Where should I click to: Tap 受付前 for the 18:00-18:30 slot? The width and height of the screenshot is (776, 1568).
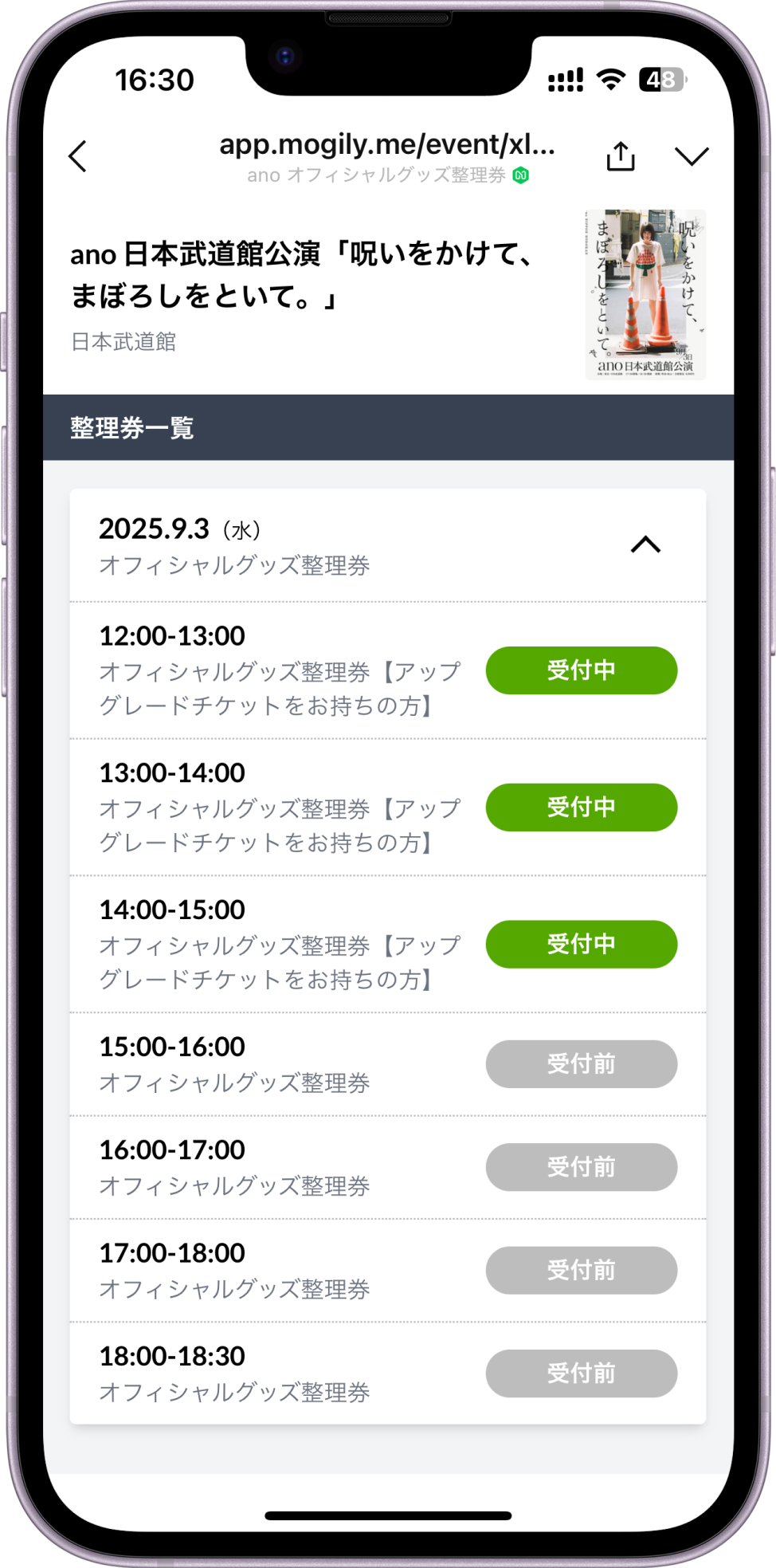[x=582, y=1373]
